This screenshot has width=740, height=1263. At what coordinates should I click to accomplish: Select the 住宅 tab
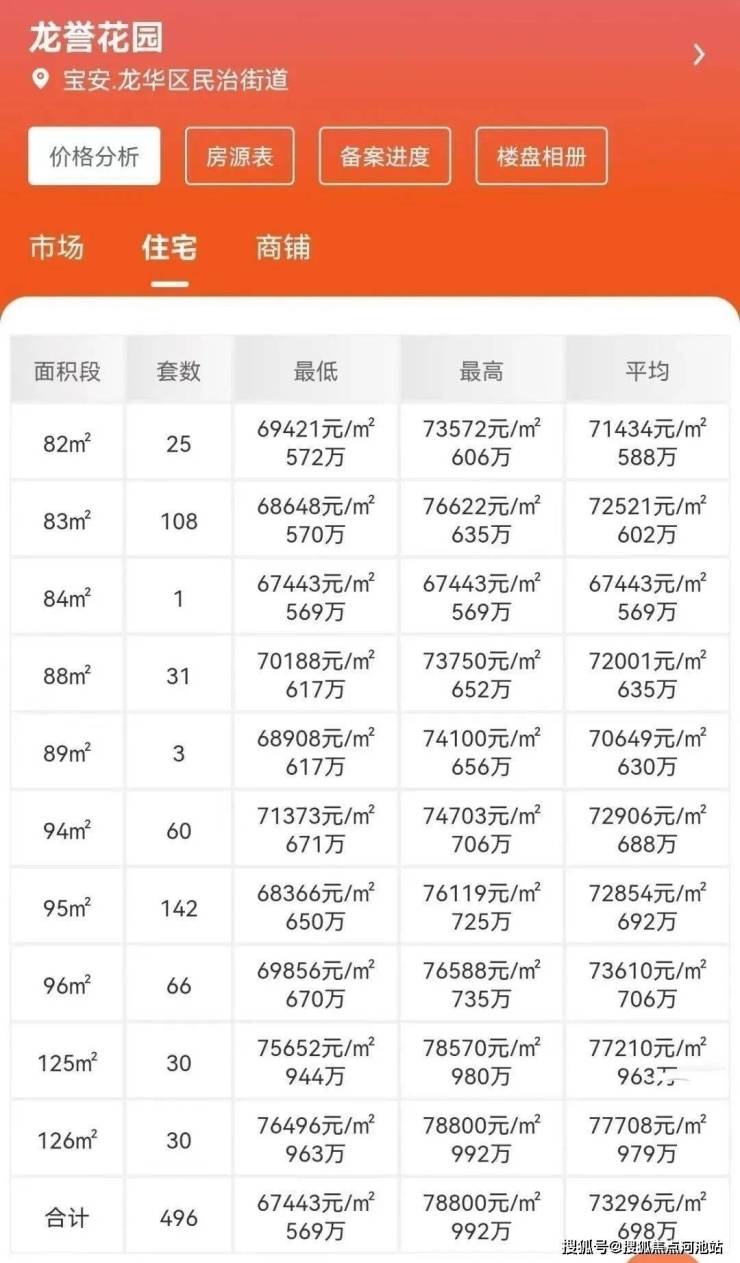169,248
